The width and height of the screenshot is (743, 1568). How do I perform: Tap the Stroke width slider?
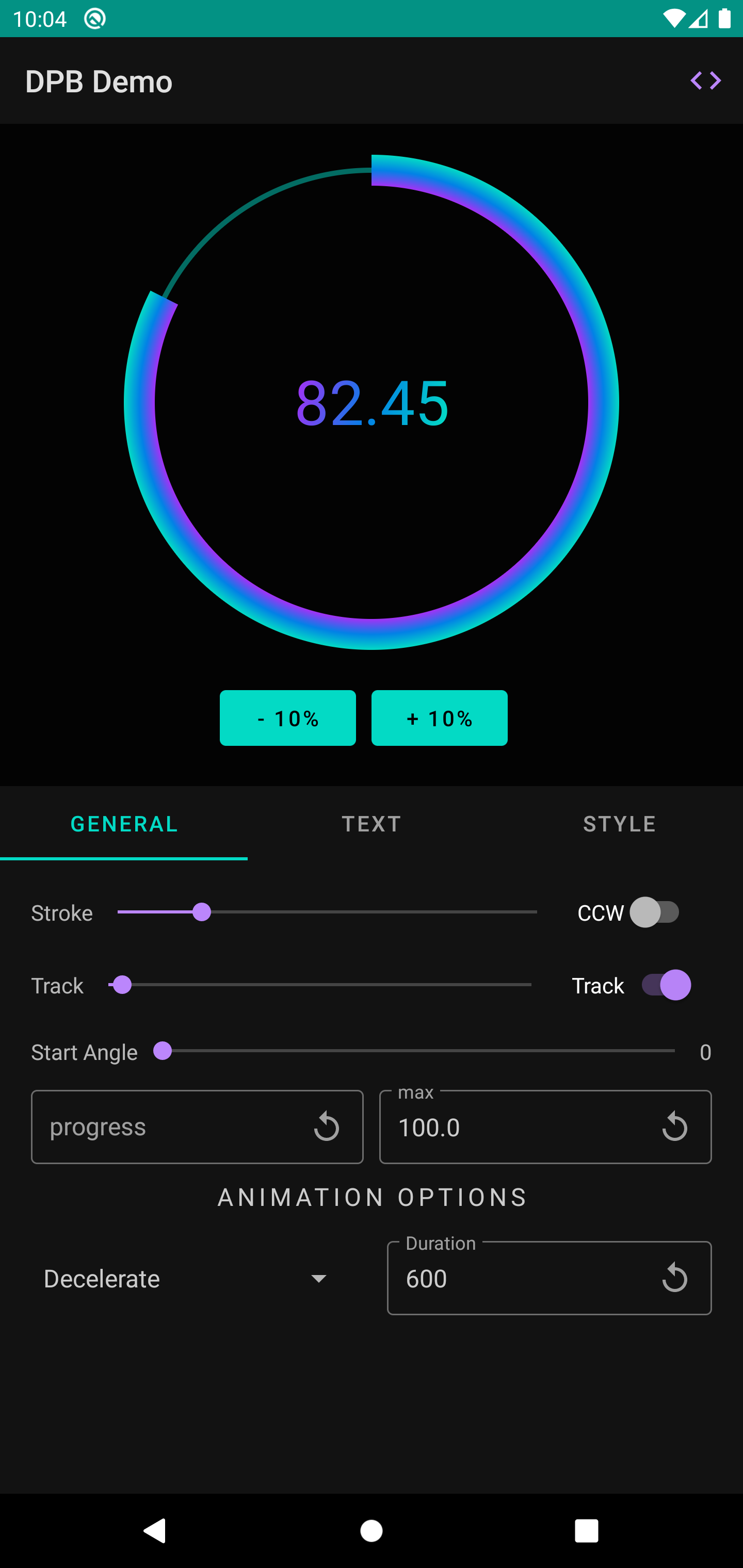(x=327, y=912)
